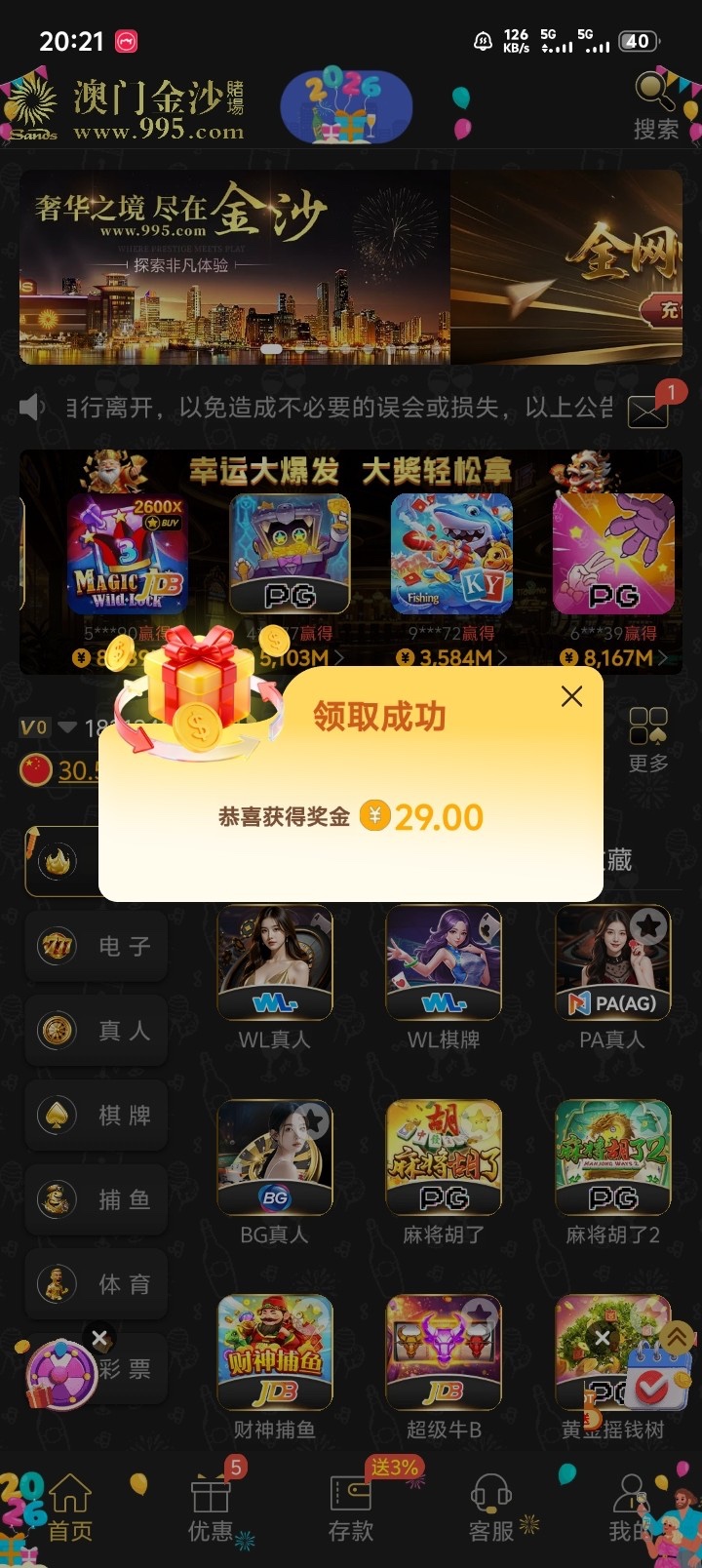
Task: Launch the BG真人 game
Action: pos(275,1157)
